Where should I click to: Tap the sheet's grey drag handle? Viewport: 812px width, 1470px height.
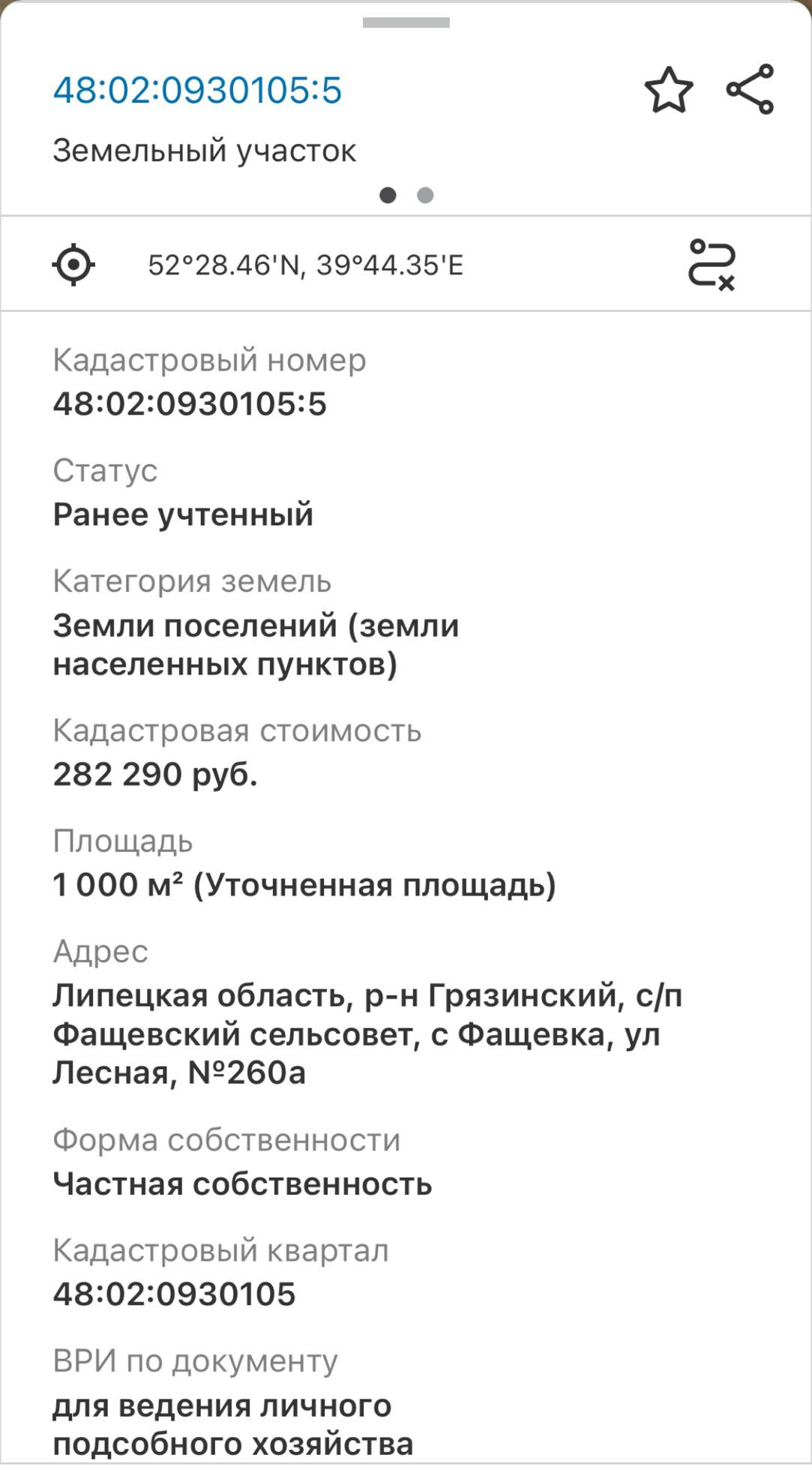click(406, 22)
